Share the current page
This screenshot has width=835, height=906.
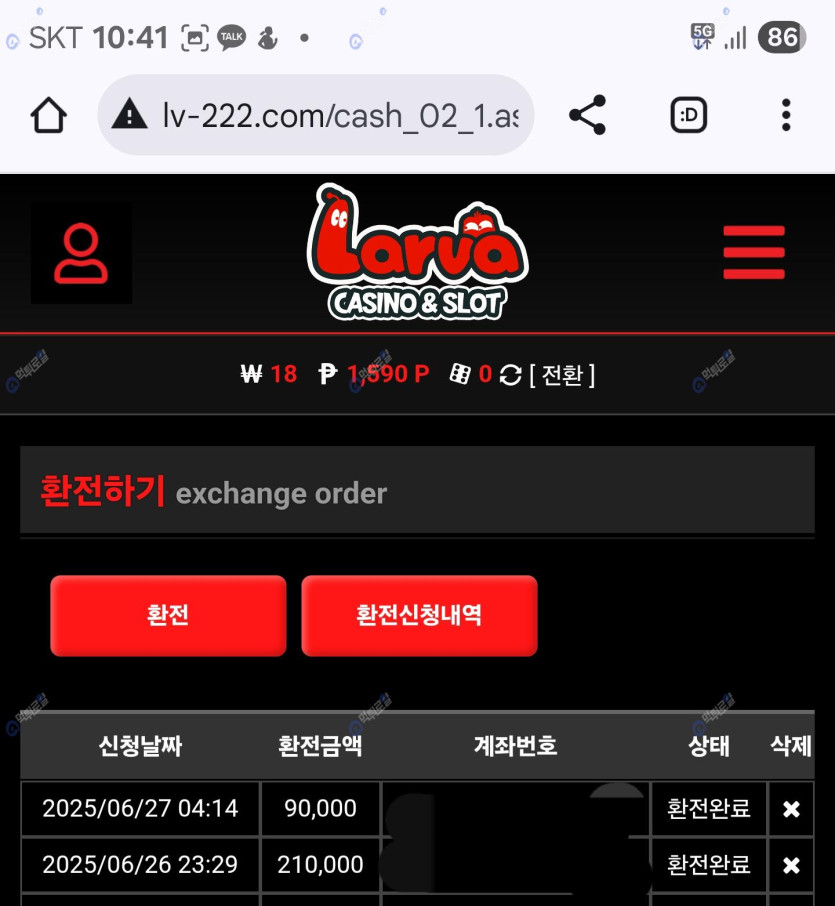click(x=588, y=116)
